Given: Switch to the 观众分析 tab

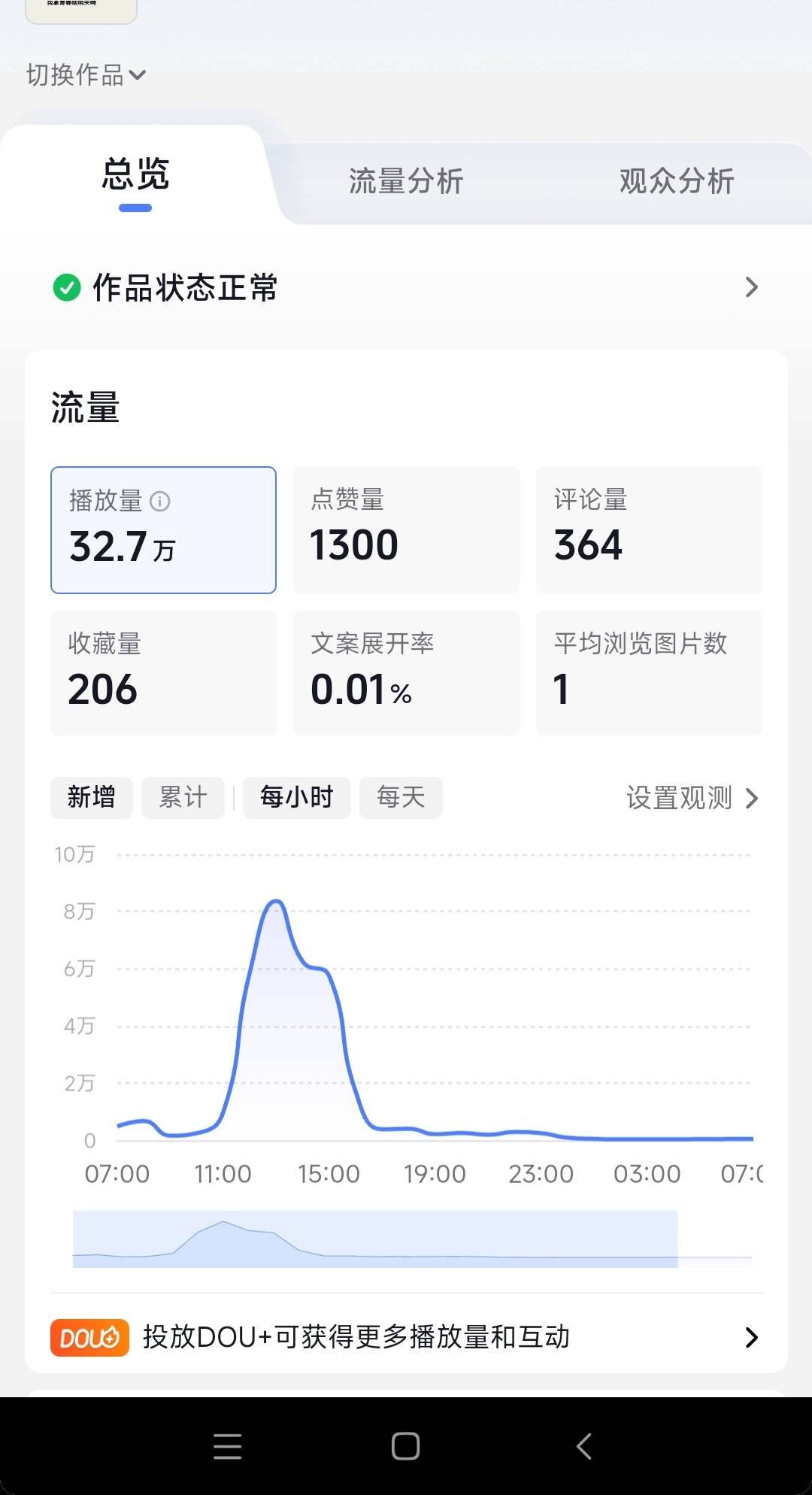Looking at the screenshot, I should click(x=676, y=181).
